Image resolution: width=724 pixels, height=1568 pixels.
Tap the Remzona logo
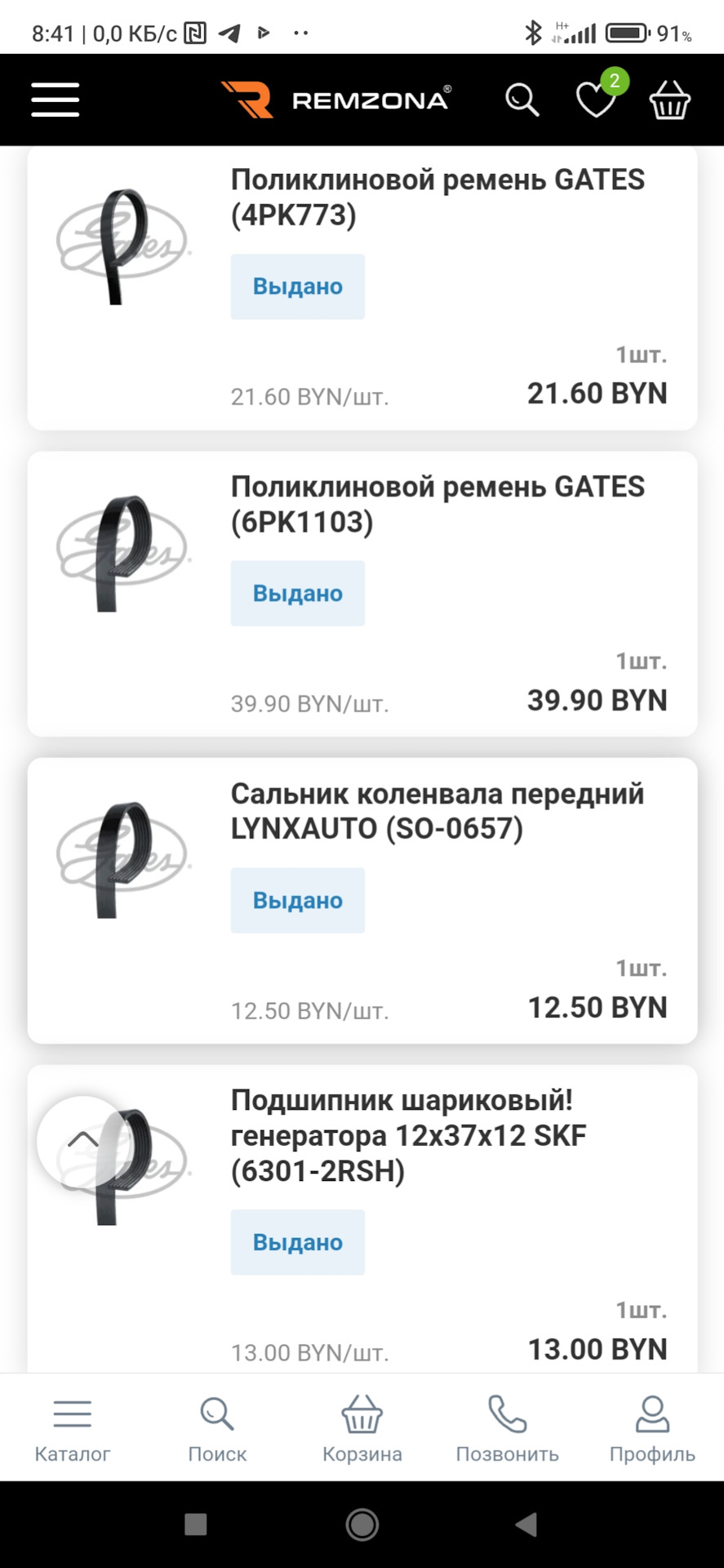(335, 100)
